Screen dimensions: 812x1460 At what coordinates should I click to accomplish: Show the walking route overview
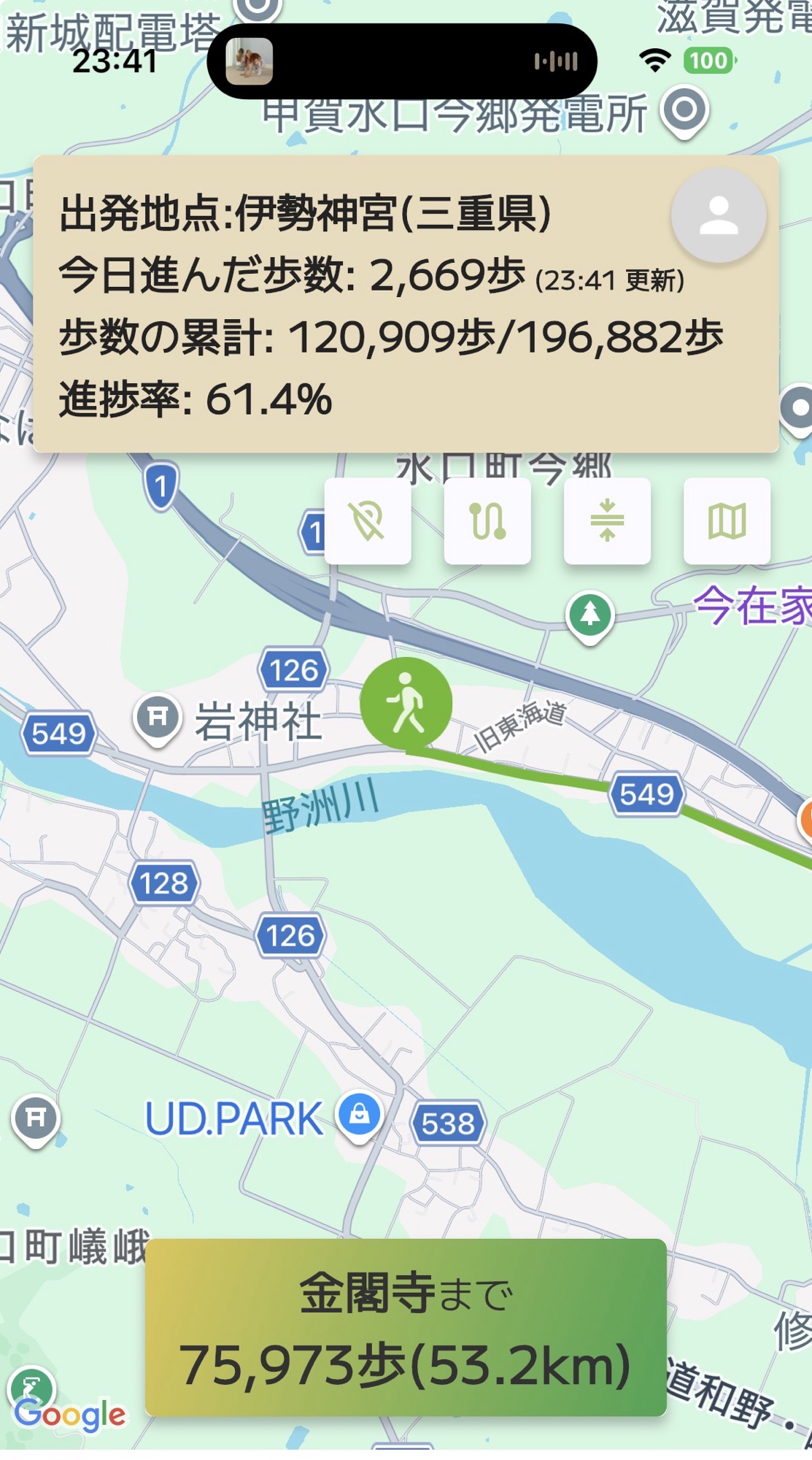point(487,521)
